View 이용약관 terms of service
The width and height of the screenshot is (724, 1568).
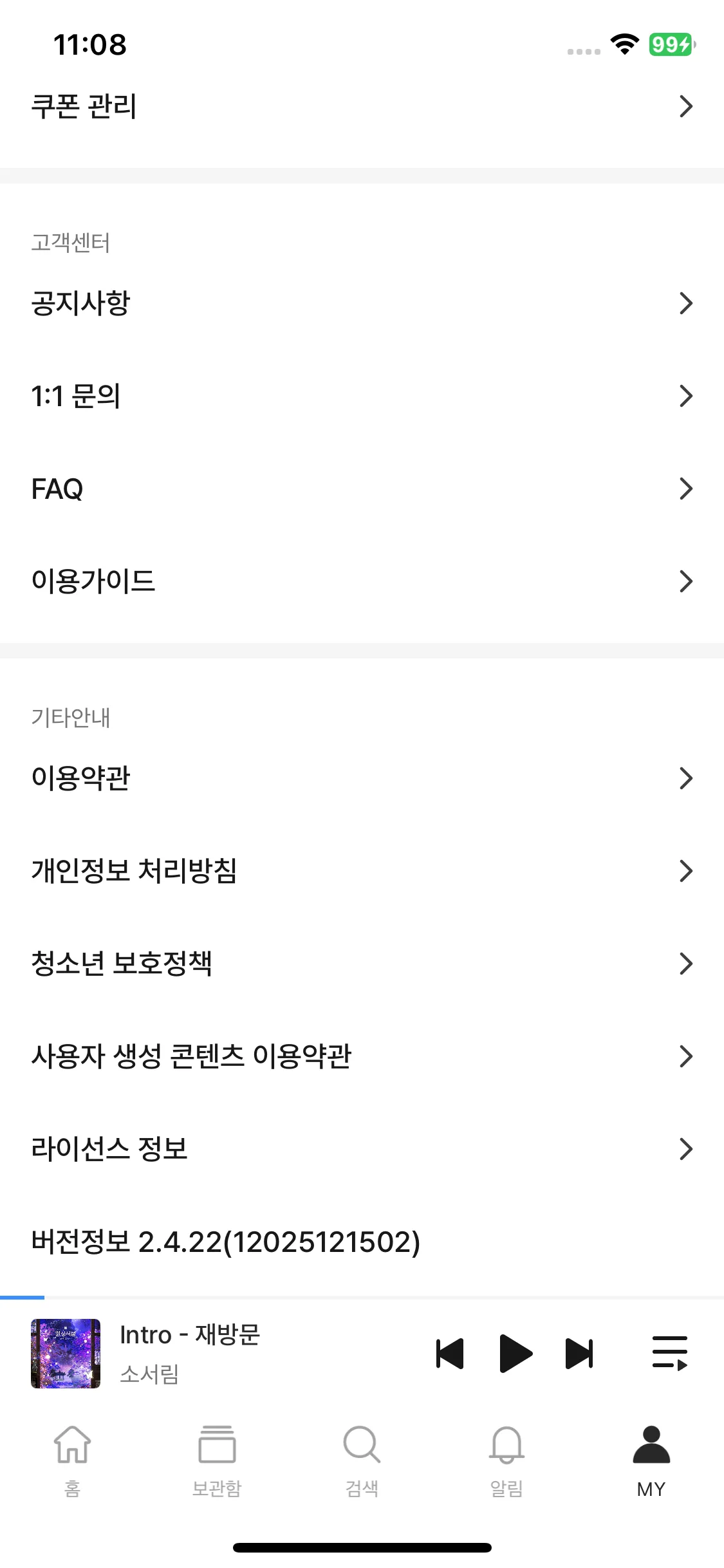(360, 778)
